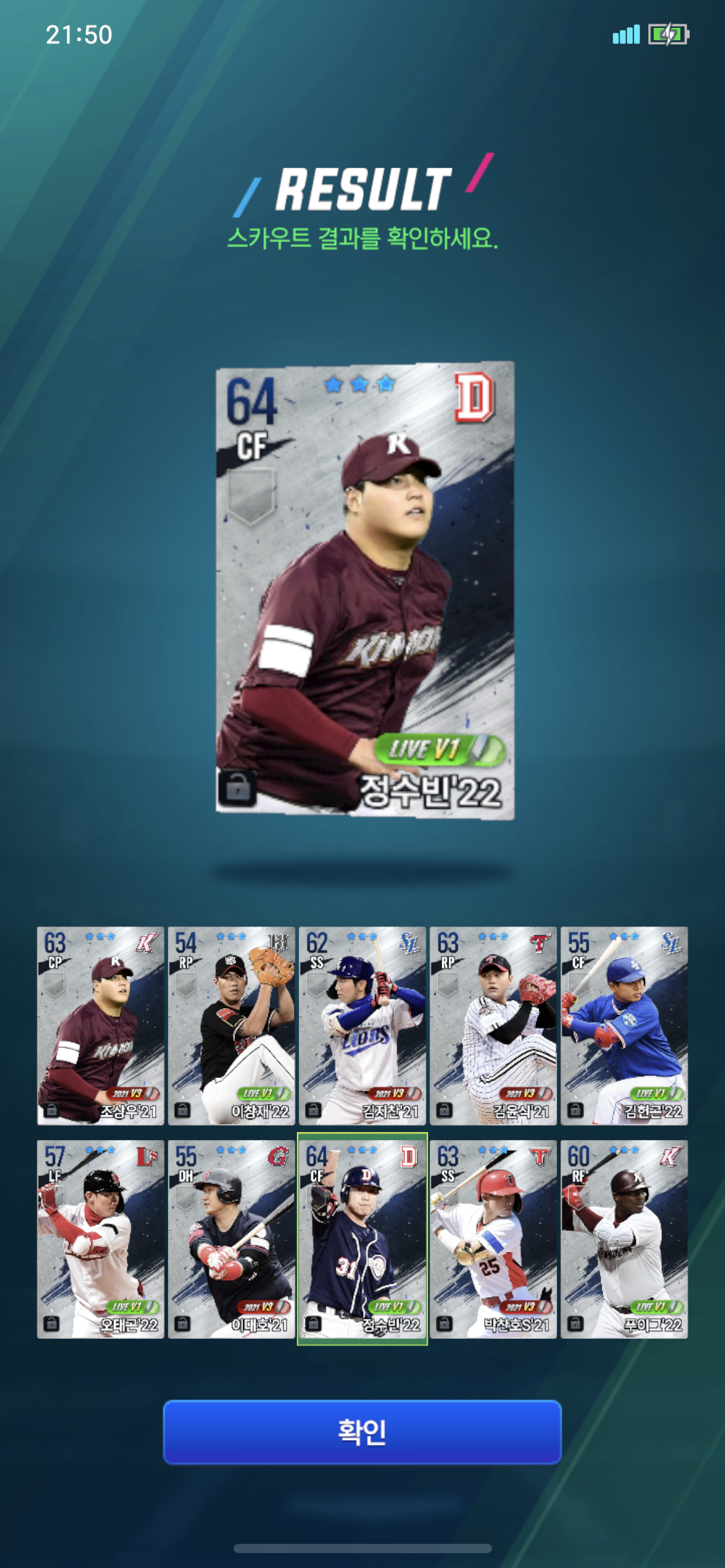
Task: Select the 조상우'21 CP card
Action: (x=100, y=1026)
